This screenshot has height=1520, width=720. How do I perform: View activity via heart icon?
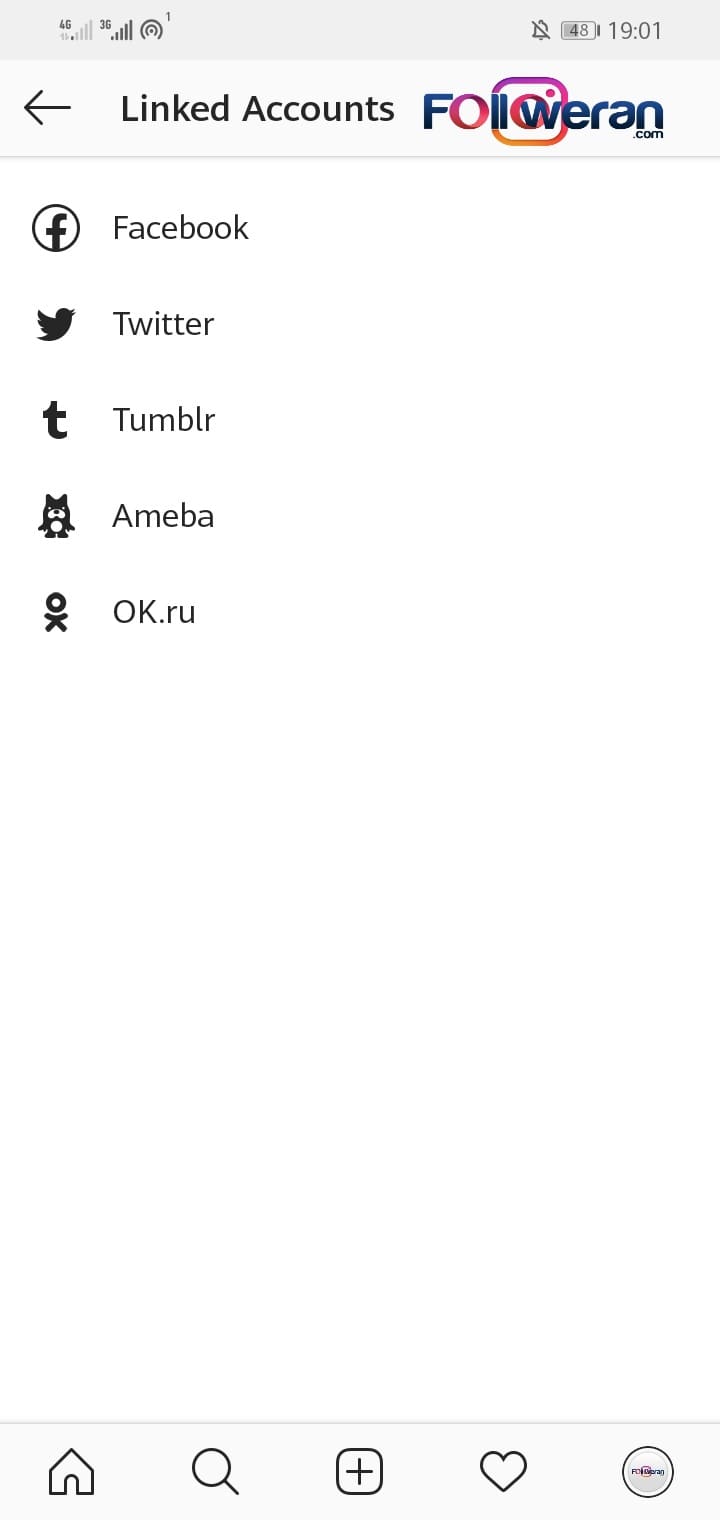tap(503, 1472)
